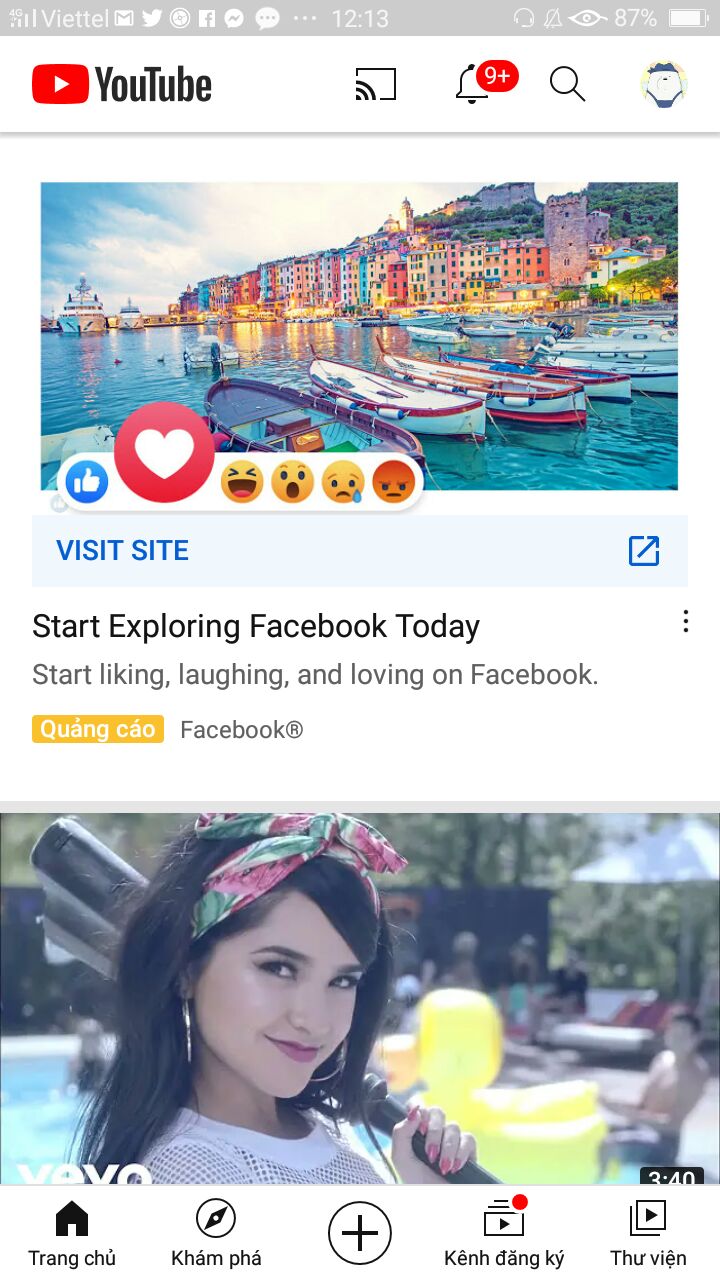This screenshot has height=1280, width=720.
Task: Play the Vevo music video thumbnail
Action: 360,998
